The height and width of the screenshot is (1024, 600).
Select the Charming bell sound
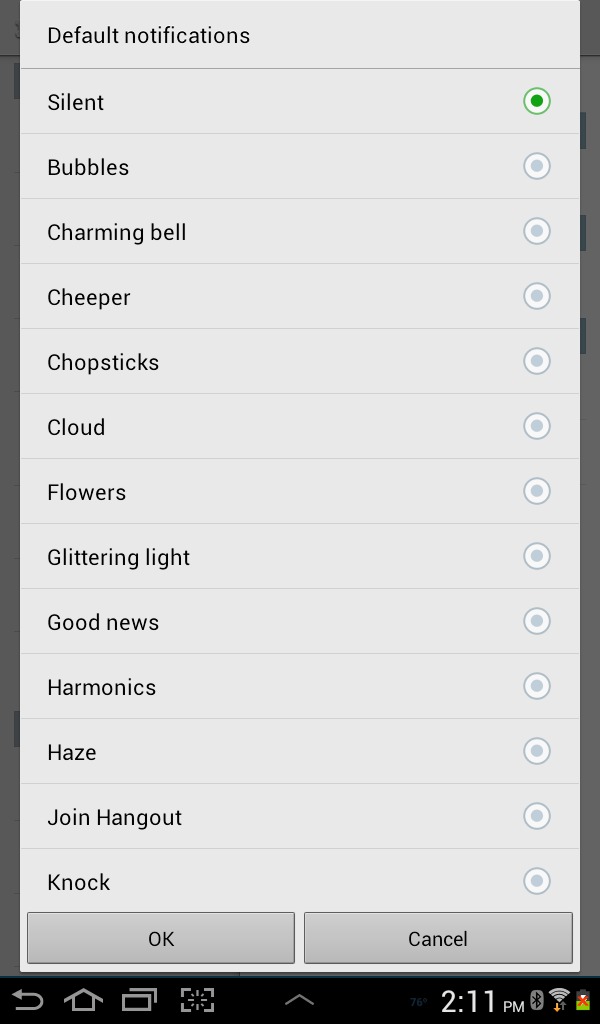(300, 231)
